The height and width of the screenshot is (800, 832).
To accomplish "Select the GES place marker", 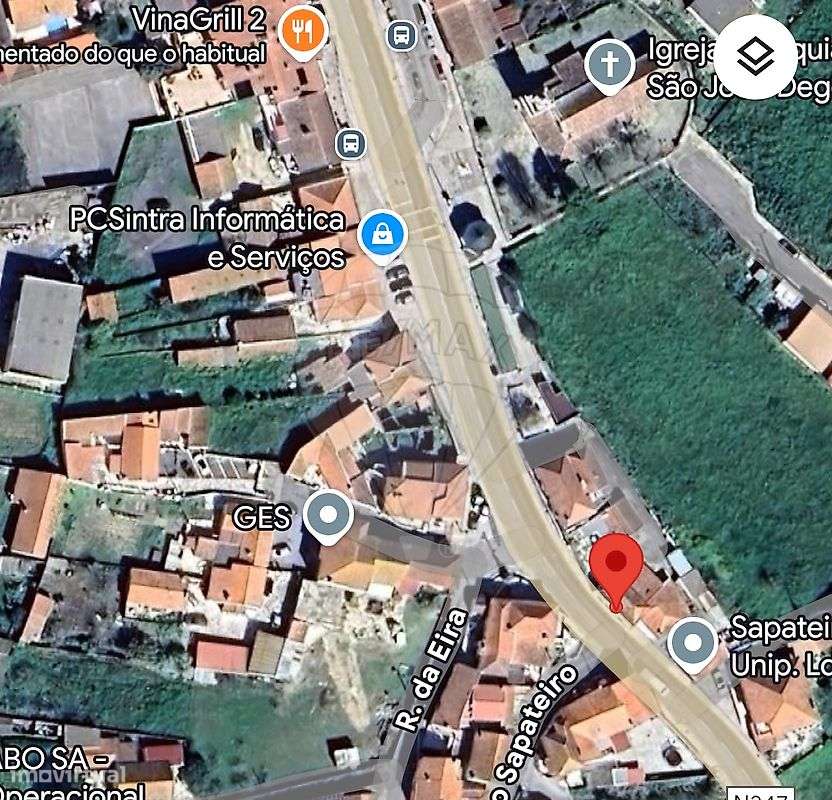I will coord(328,516).
